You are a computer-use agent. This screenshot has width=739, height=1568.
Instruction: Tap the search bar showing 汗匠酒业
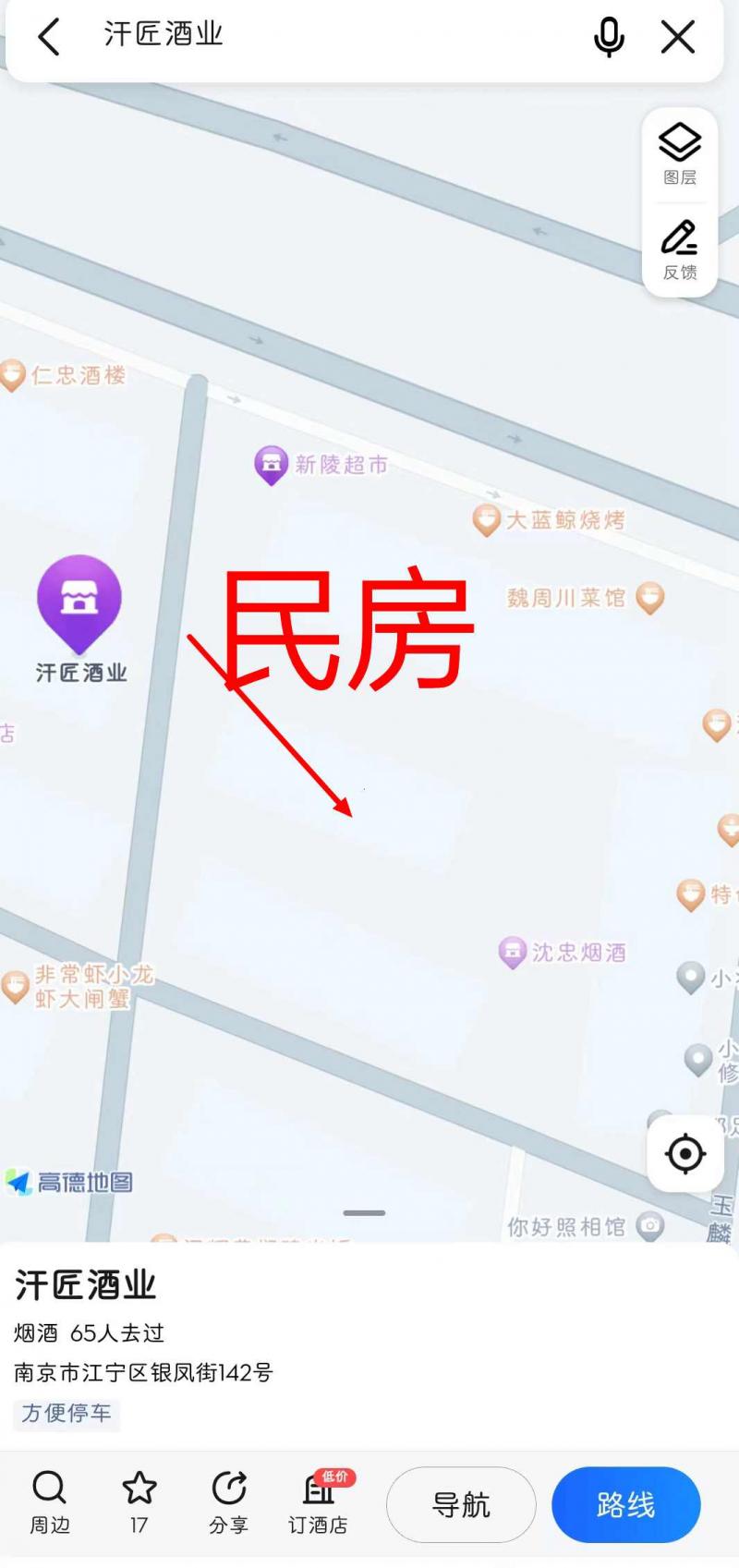(x=277, y=37)
